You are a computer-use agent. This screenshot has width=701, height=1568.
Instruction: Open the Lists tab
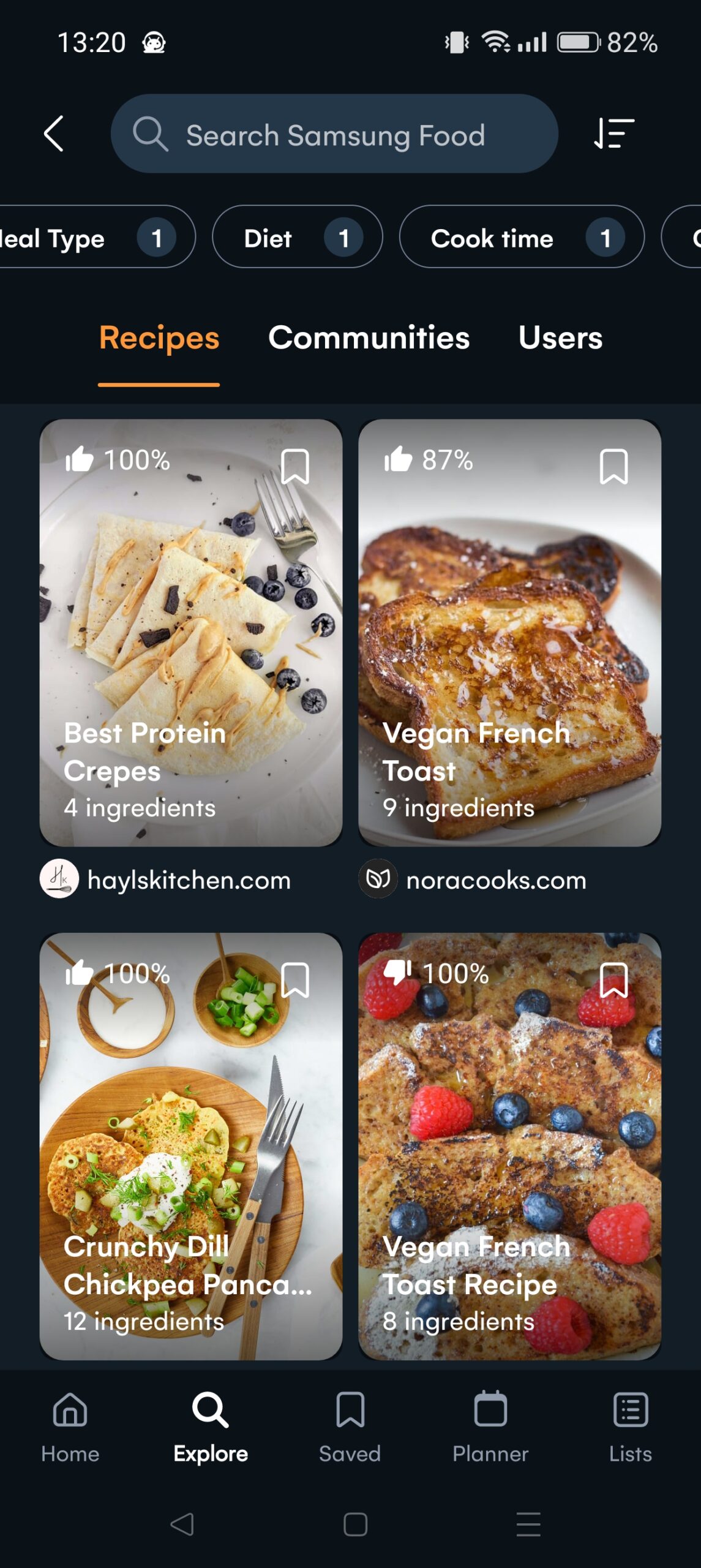[x=631, y=1427]
